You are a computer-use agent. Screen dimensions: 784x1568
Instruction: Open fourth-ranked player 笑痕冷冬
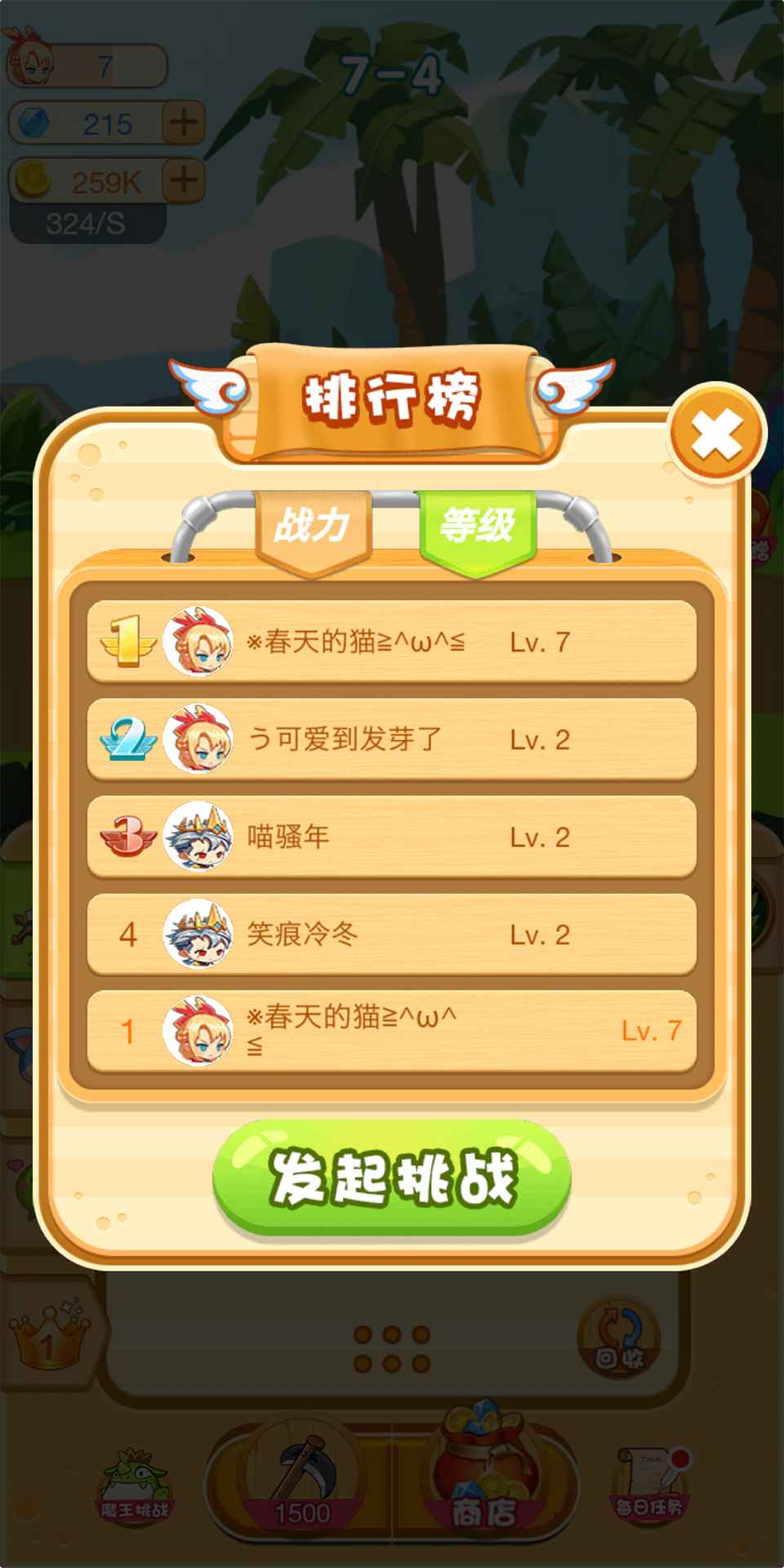click(x=392, y=934)
